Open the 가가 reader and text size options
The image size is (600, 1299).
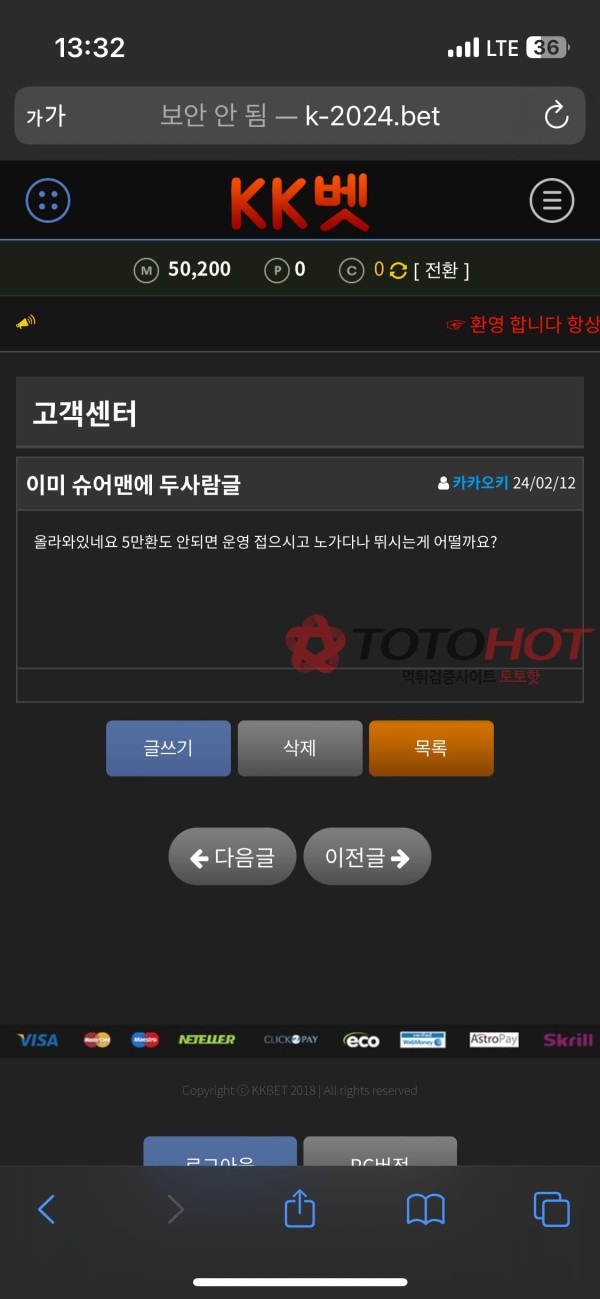click(46, 116)
